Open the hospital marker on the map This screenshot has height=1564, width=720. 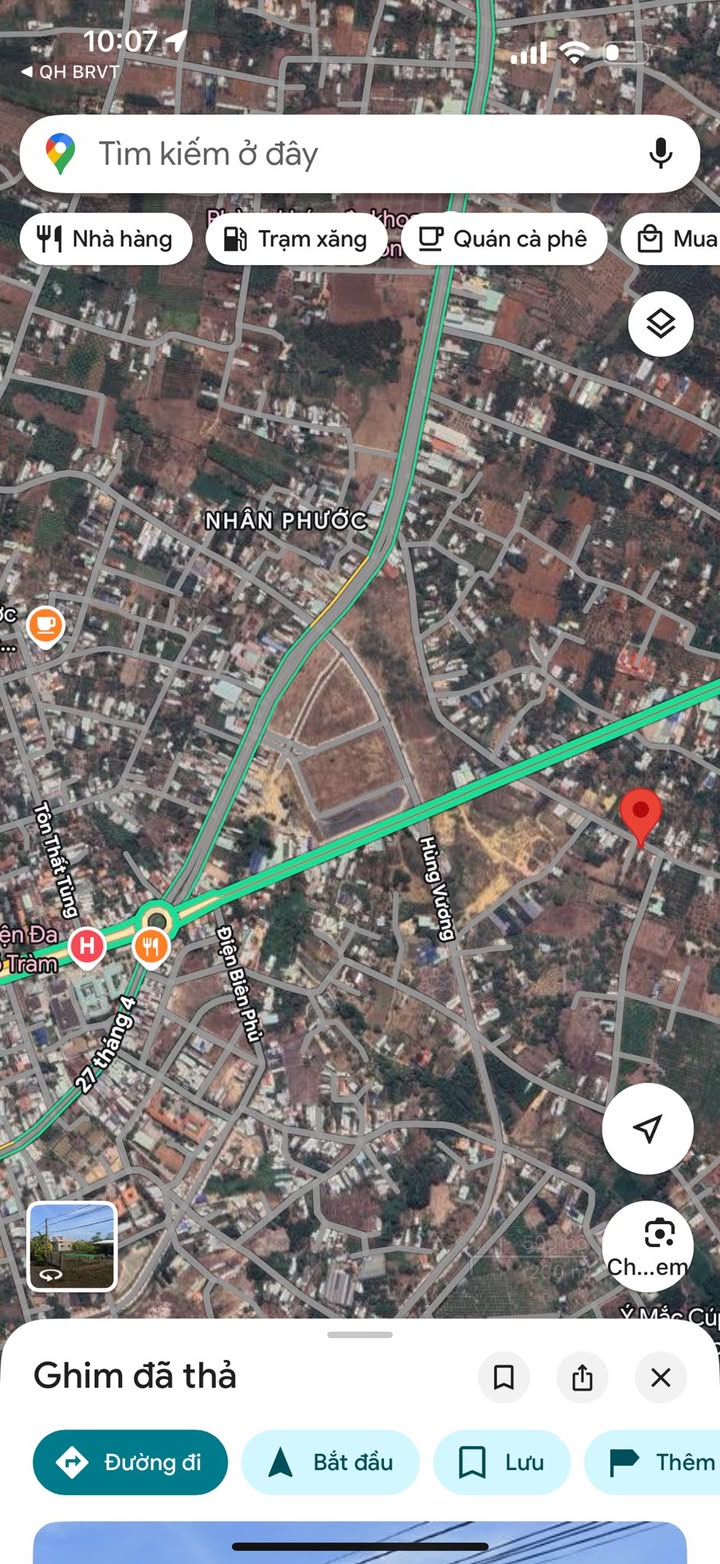coord(87,945)
